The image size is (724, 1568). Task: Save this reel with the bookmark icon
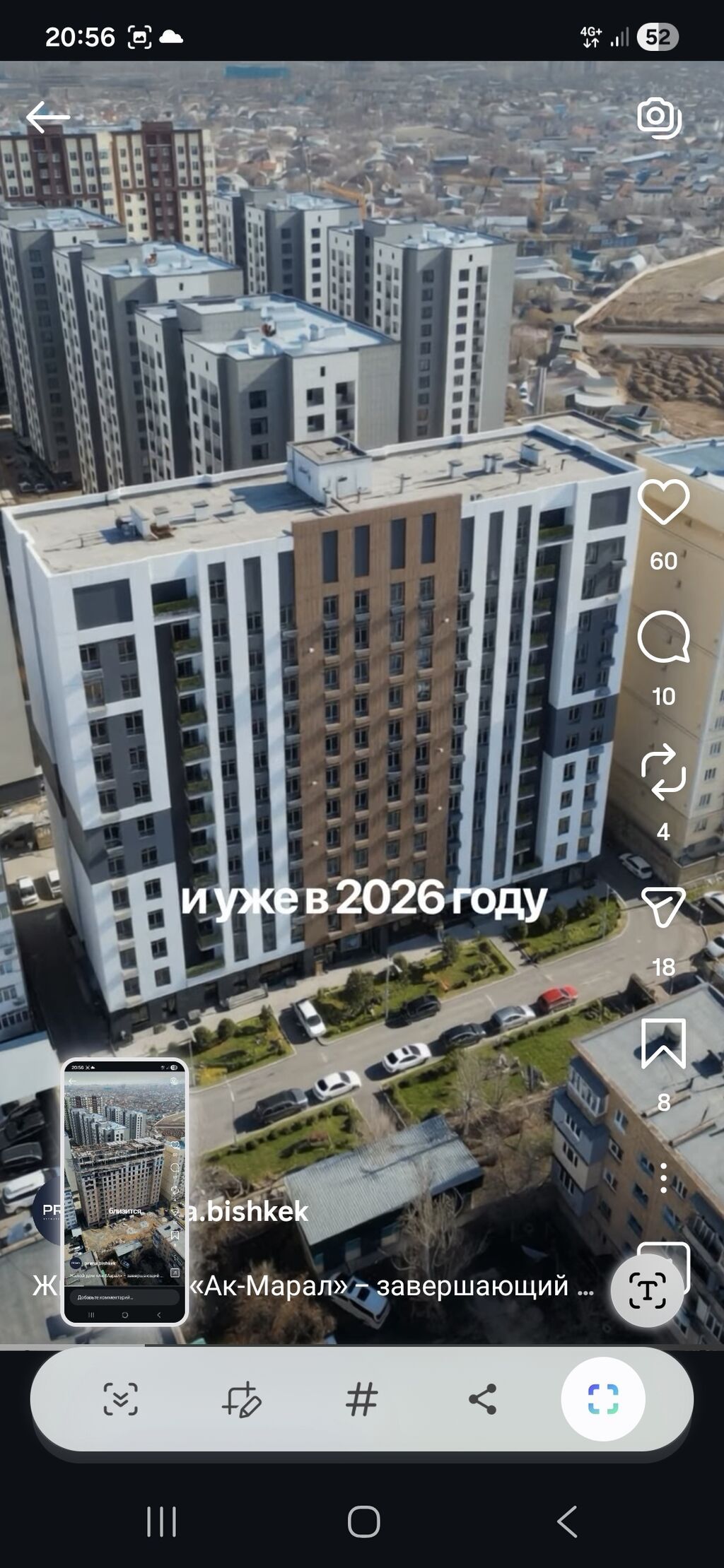[663, 1043]
